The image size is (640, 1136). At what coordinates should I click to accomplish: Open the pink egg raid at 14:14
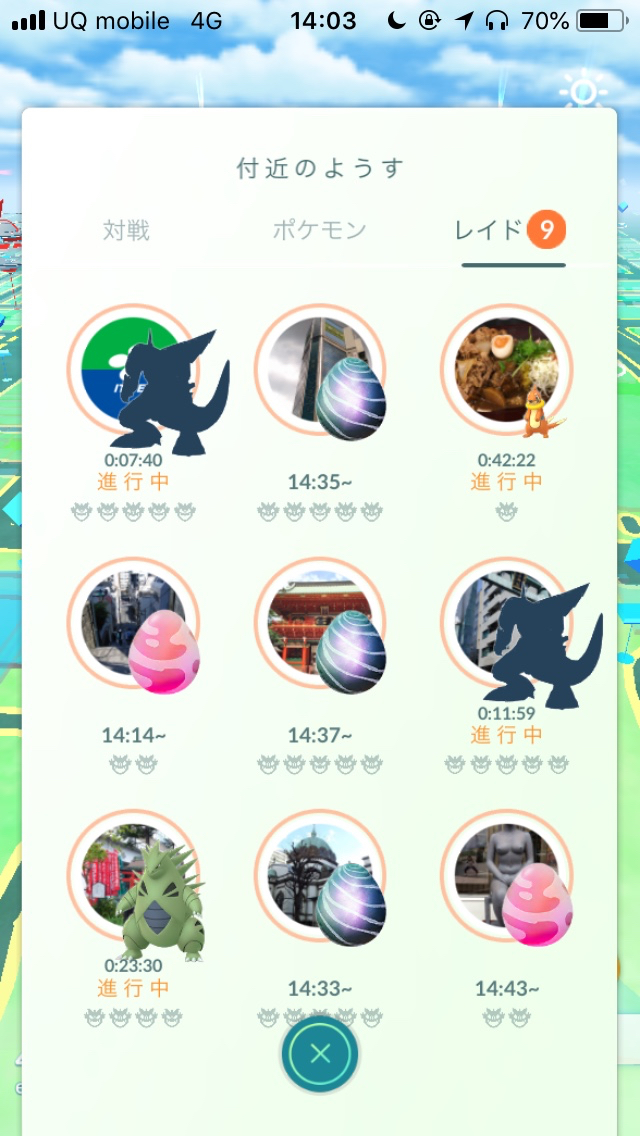(135, 625)
